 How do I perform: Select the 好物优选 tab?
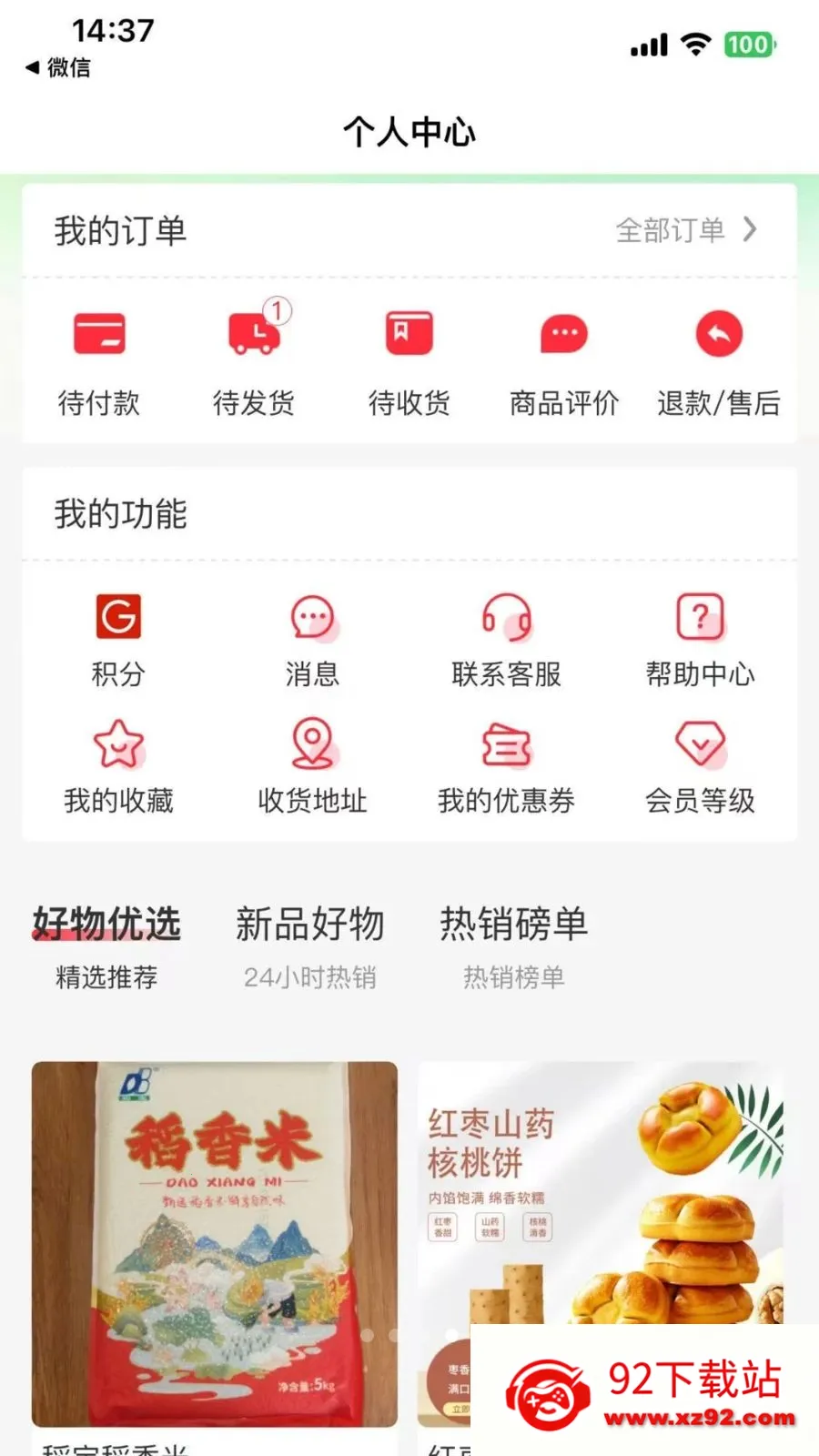point(106,946)
